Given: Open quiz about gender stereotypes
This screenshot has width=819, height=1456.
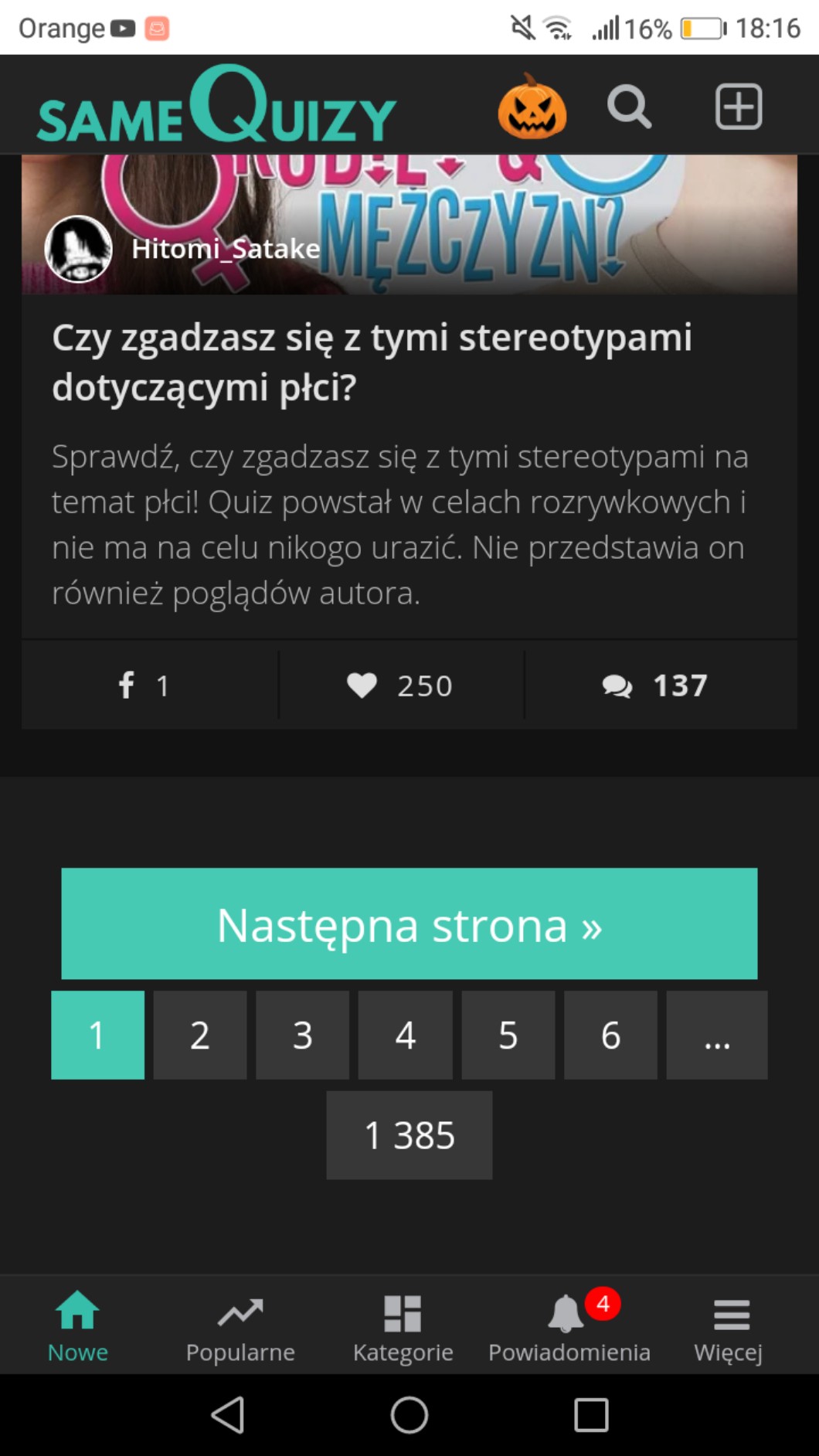Looking at the screenshot, I should point(372,362).
